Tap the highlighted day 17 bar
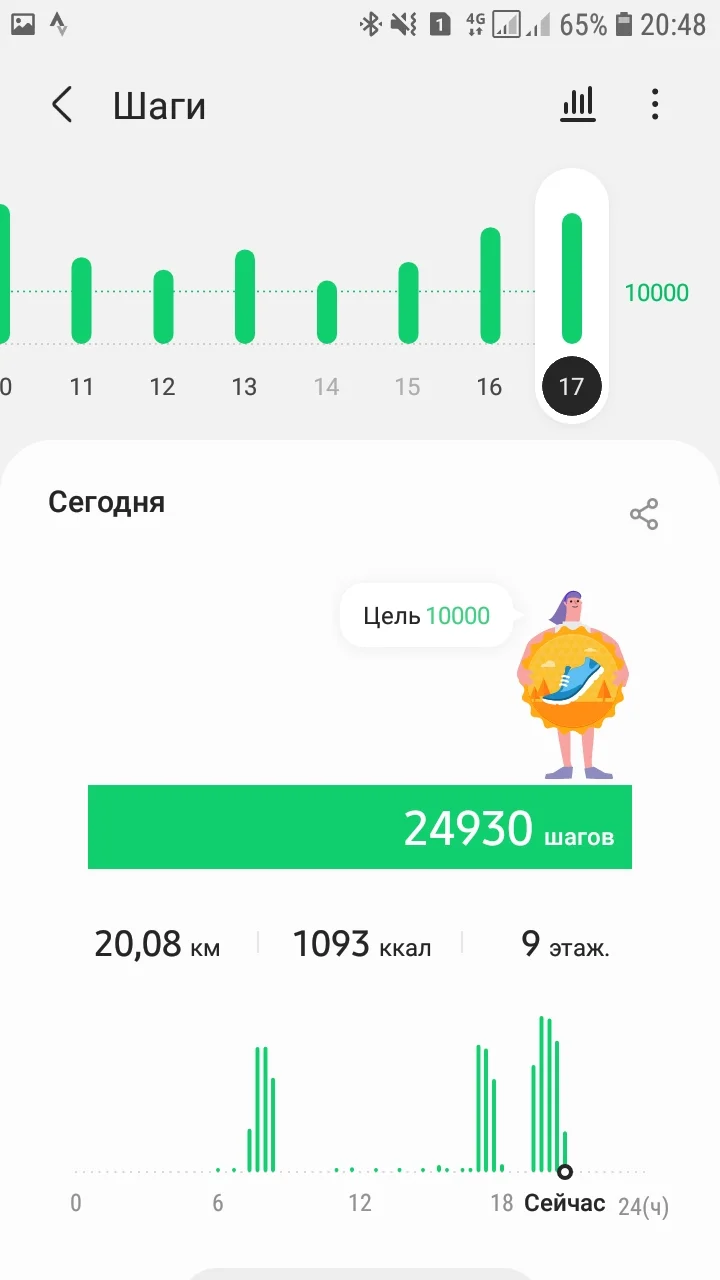 [x=571, y=280]
